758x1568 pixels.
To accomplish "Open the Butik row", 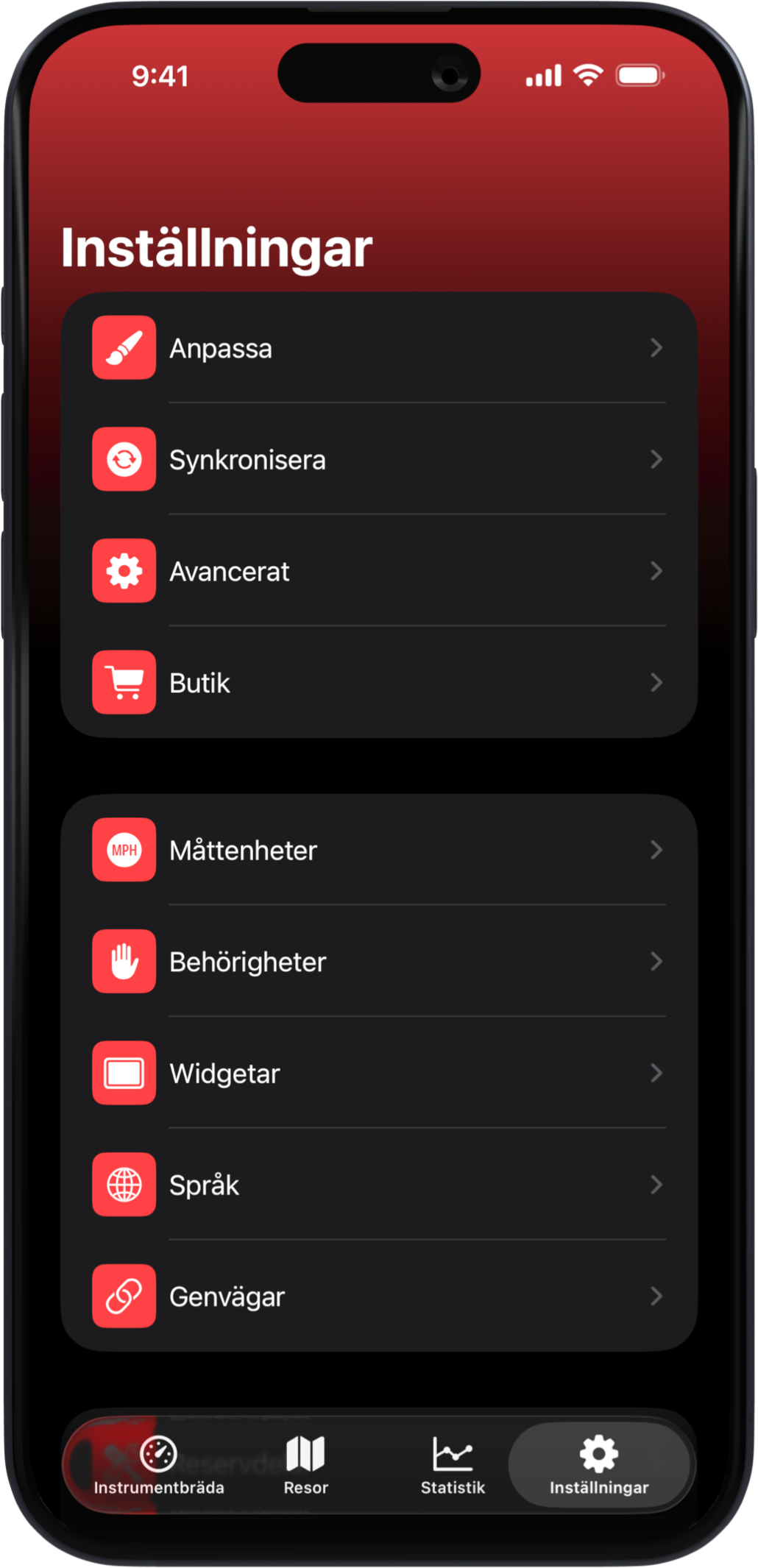I will coord(378,683).
